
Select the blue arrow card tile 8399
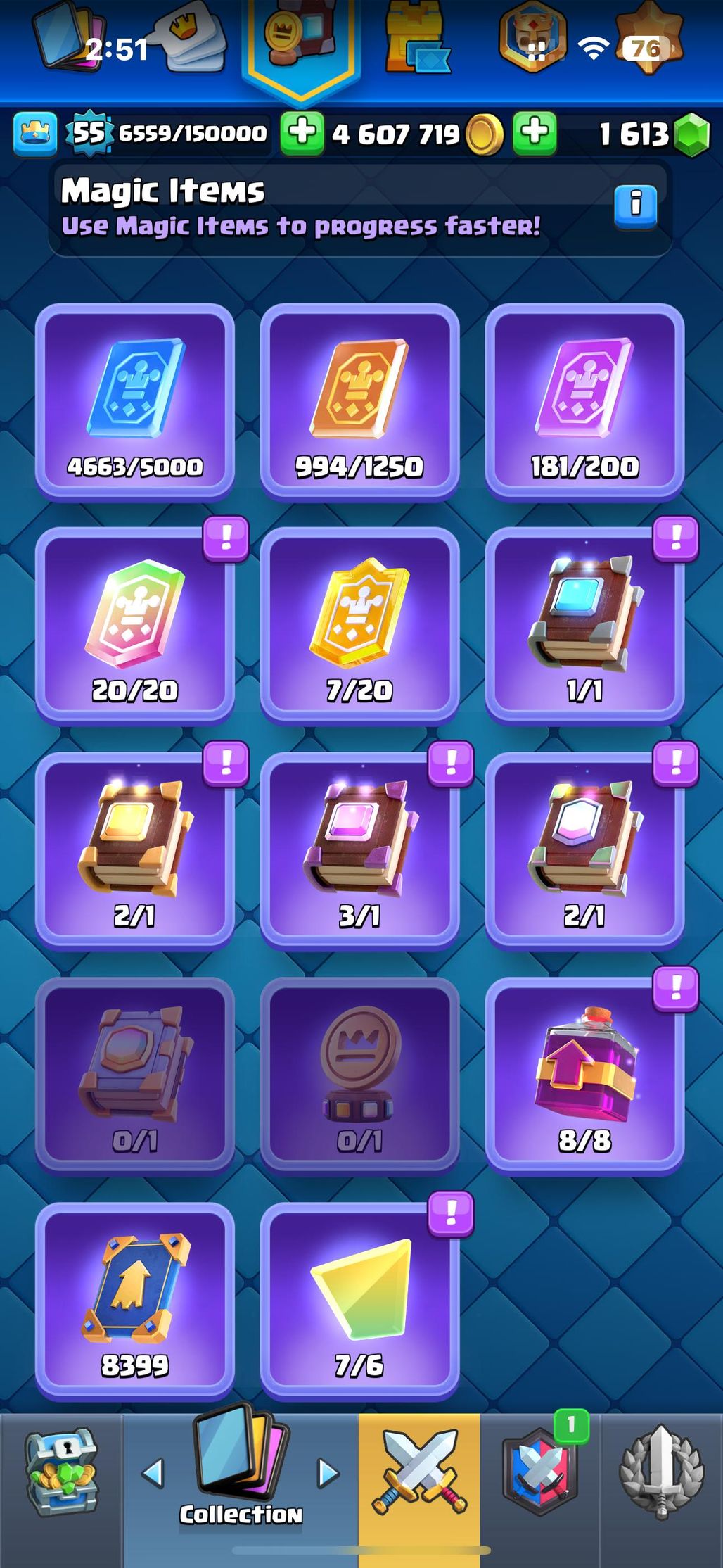tap(135, 1301)
